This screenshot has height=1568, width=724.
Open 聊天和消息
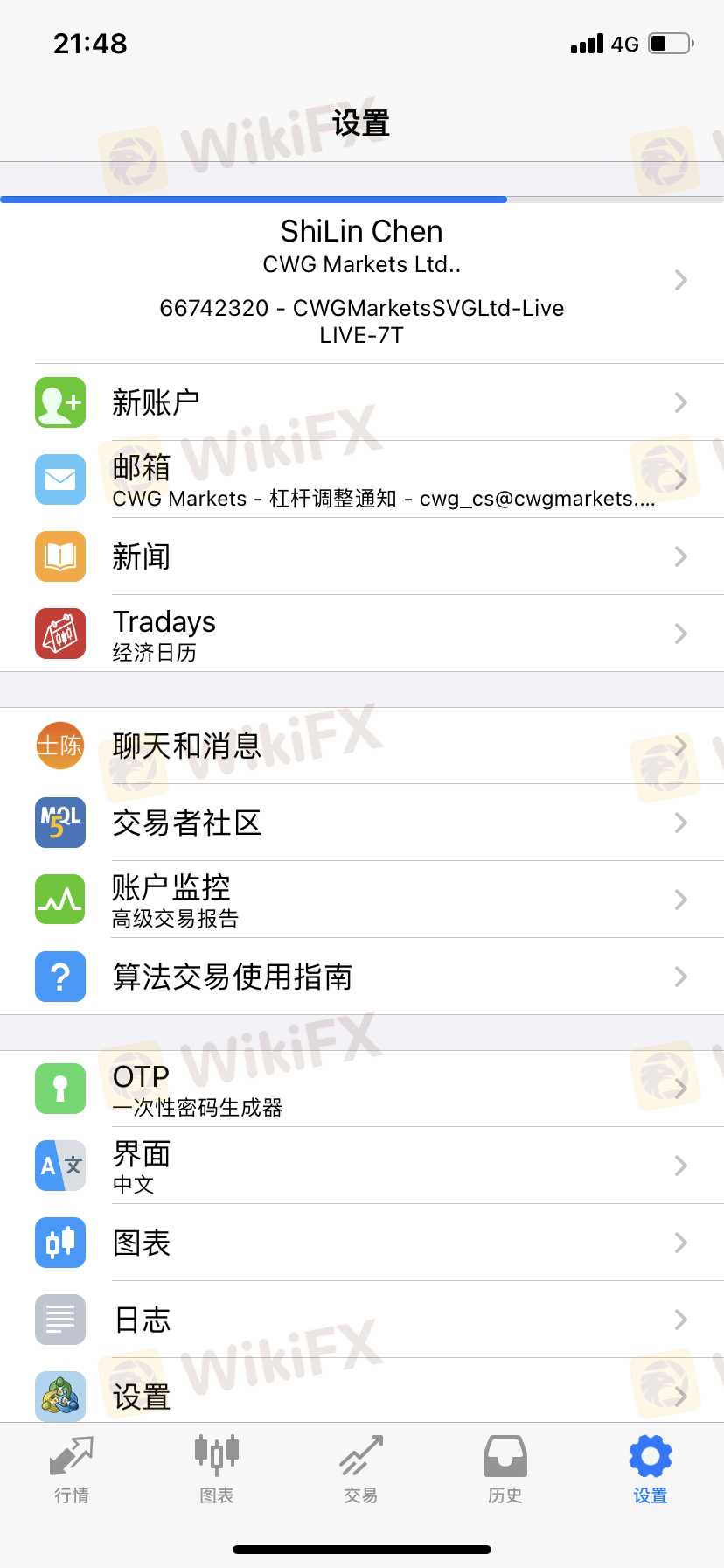tap(362, 745)
